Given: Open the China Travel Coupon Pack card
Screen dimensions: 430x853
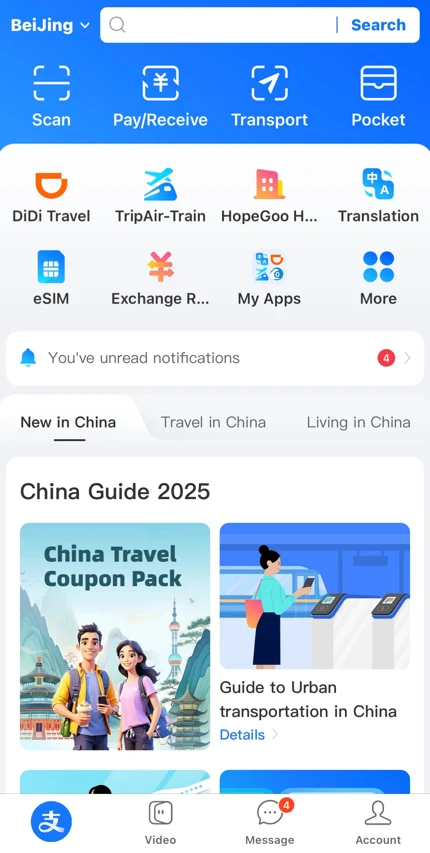Looking at the screenshot, I should 115,636.
